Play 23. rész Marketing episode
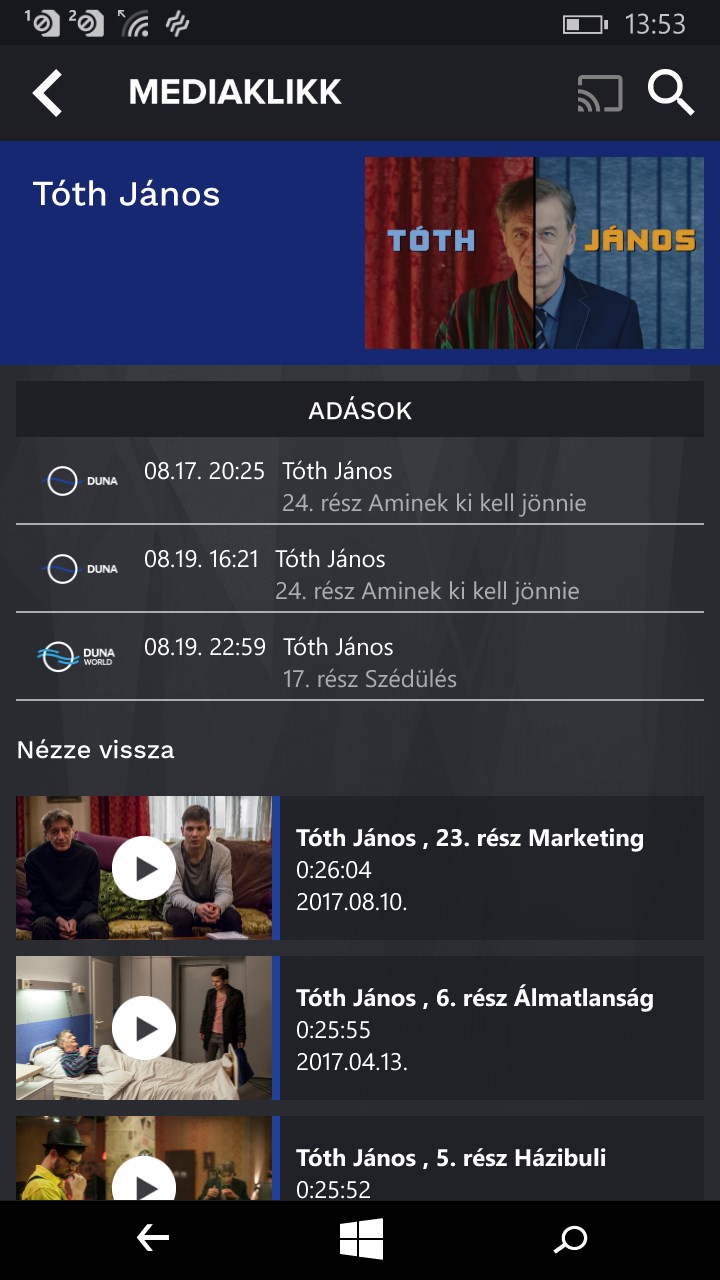The image size is (720, 1280). tap(144, 868)
